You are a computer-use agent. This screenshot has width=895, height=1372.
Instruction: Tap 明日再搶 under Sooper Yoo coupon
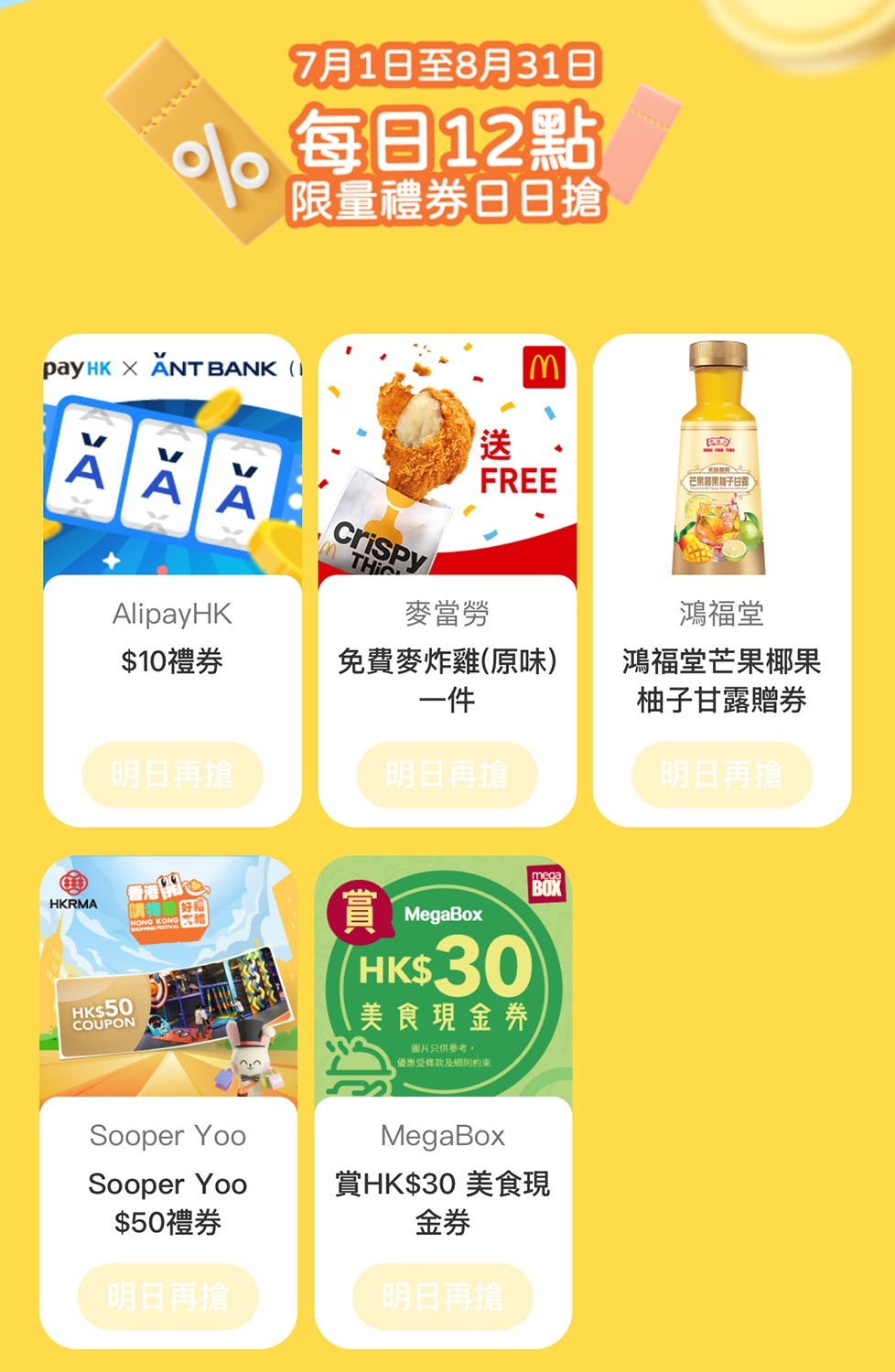[x=168, y=1296]
